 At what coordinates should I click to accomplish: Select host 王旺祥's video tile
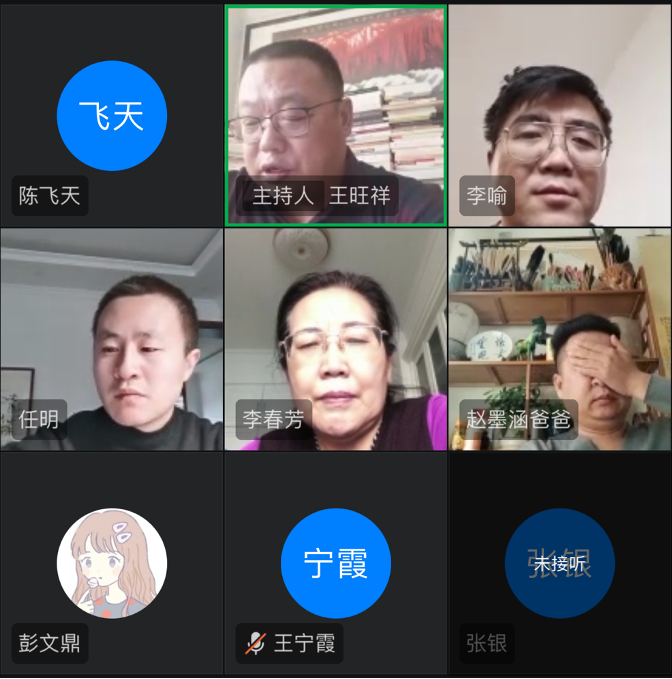[335, 114]
